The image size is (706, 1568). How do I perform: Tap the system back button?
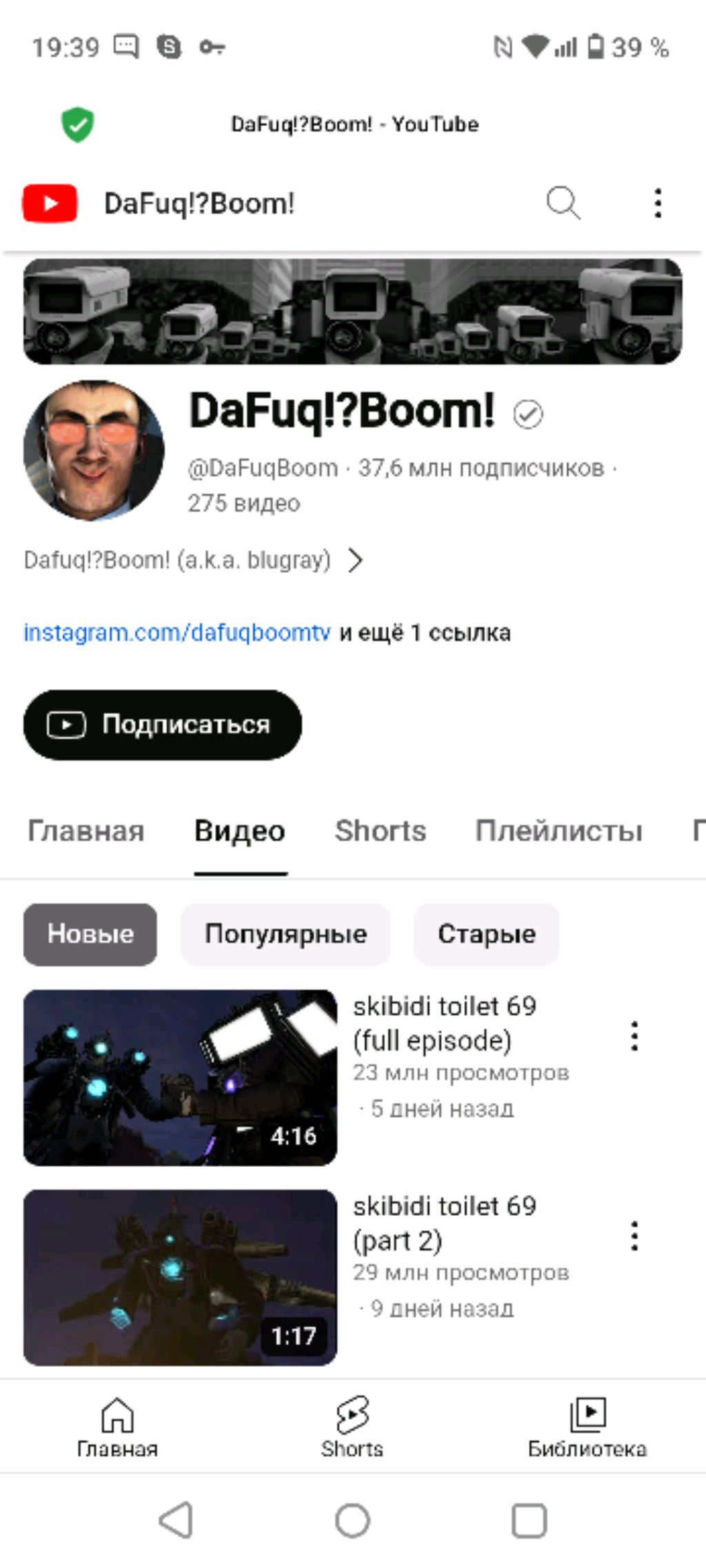pos(176,1520)
